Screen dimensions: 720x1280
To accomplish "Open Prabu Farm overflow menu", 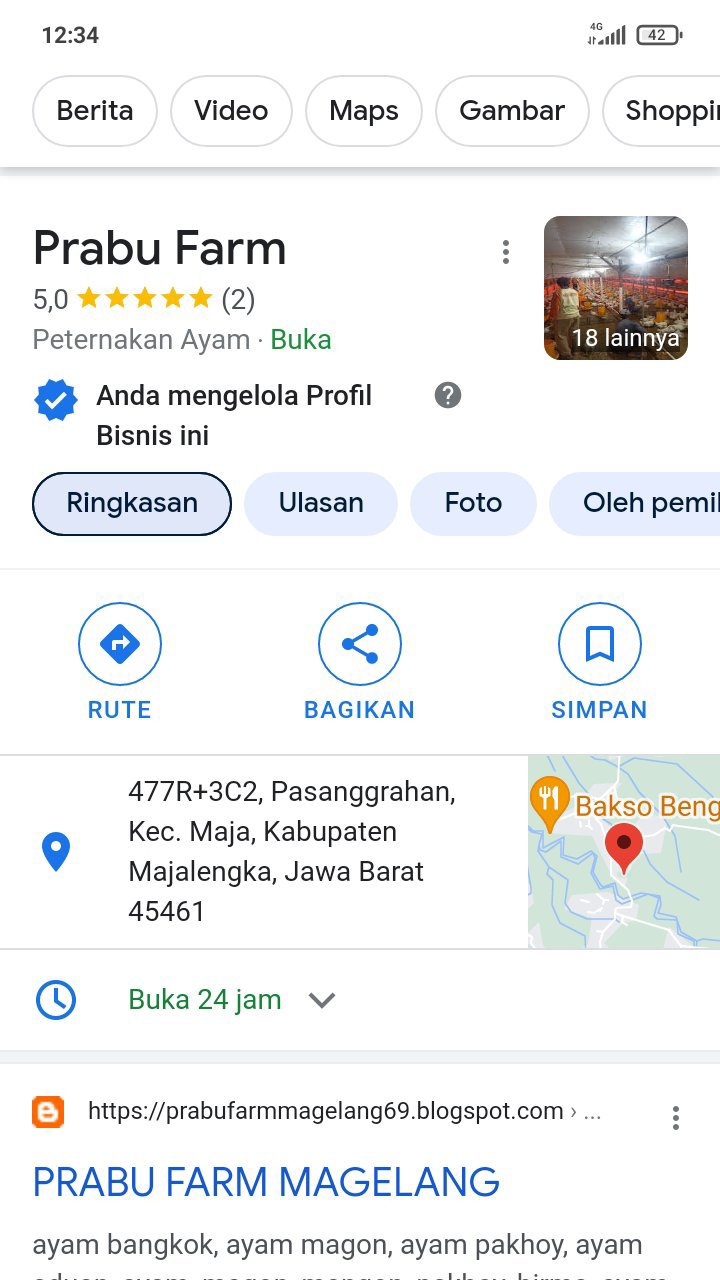I will coord(506,252).
